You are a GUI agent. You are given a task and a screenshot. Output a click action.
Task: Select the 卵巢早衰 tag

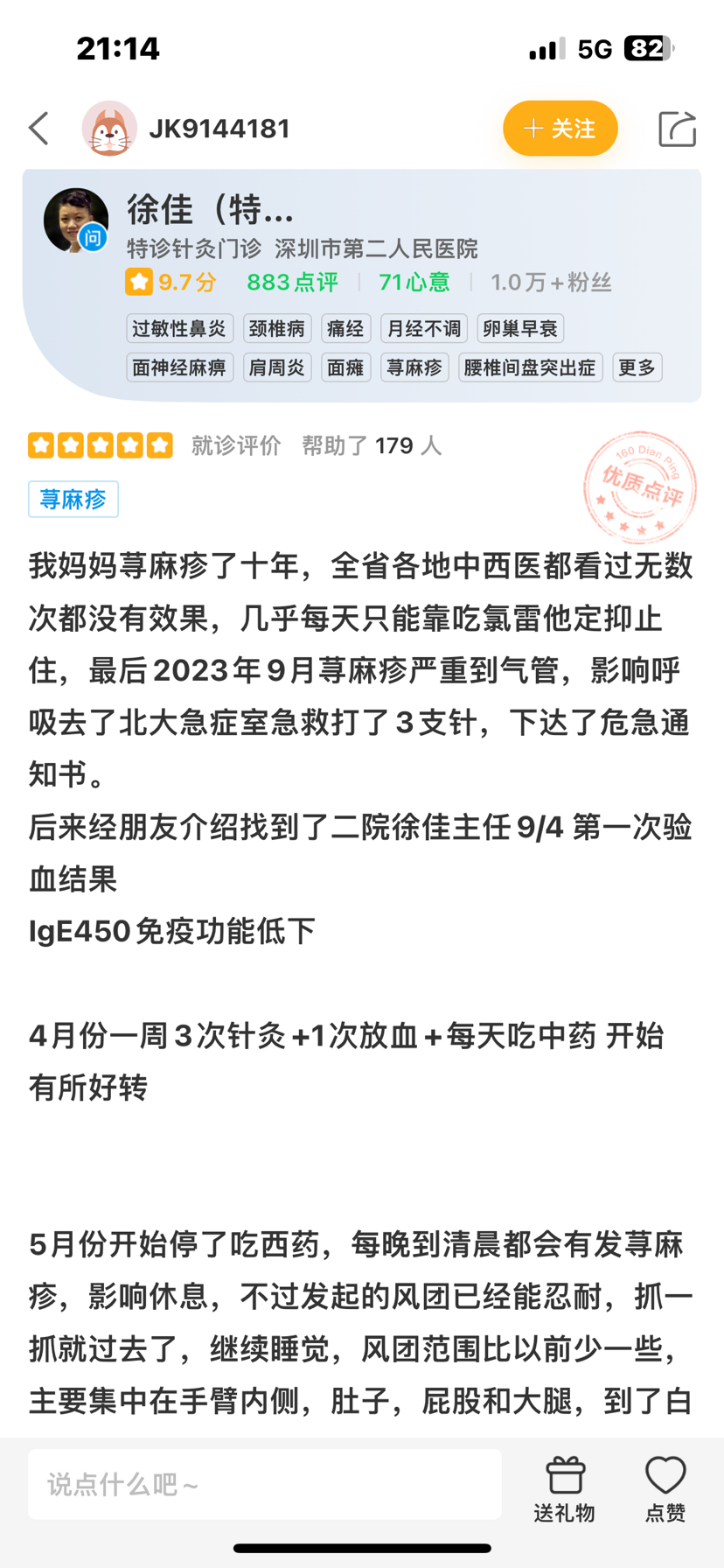click(520, 329)
